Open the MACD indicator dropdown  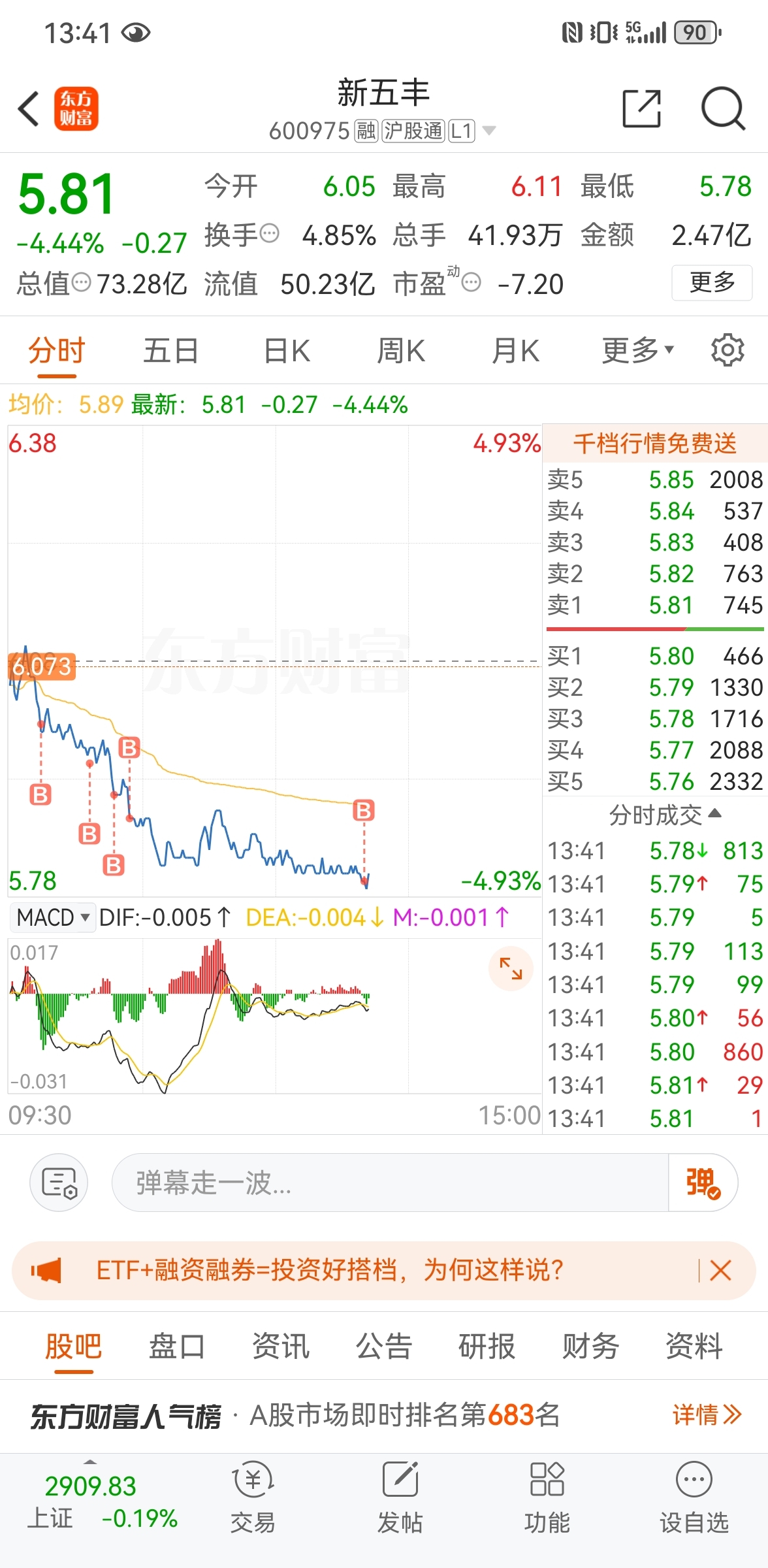(53, 917)
